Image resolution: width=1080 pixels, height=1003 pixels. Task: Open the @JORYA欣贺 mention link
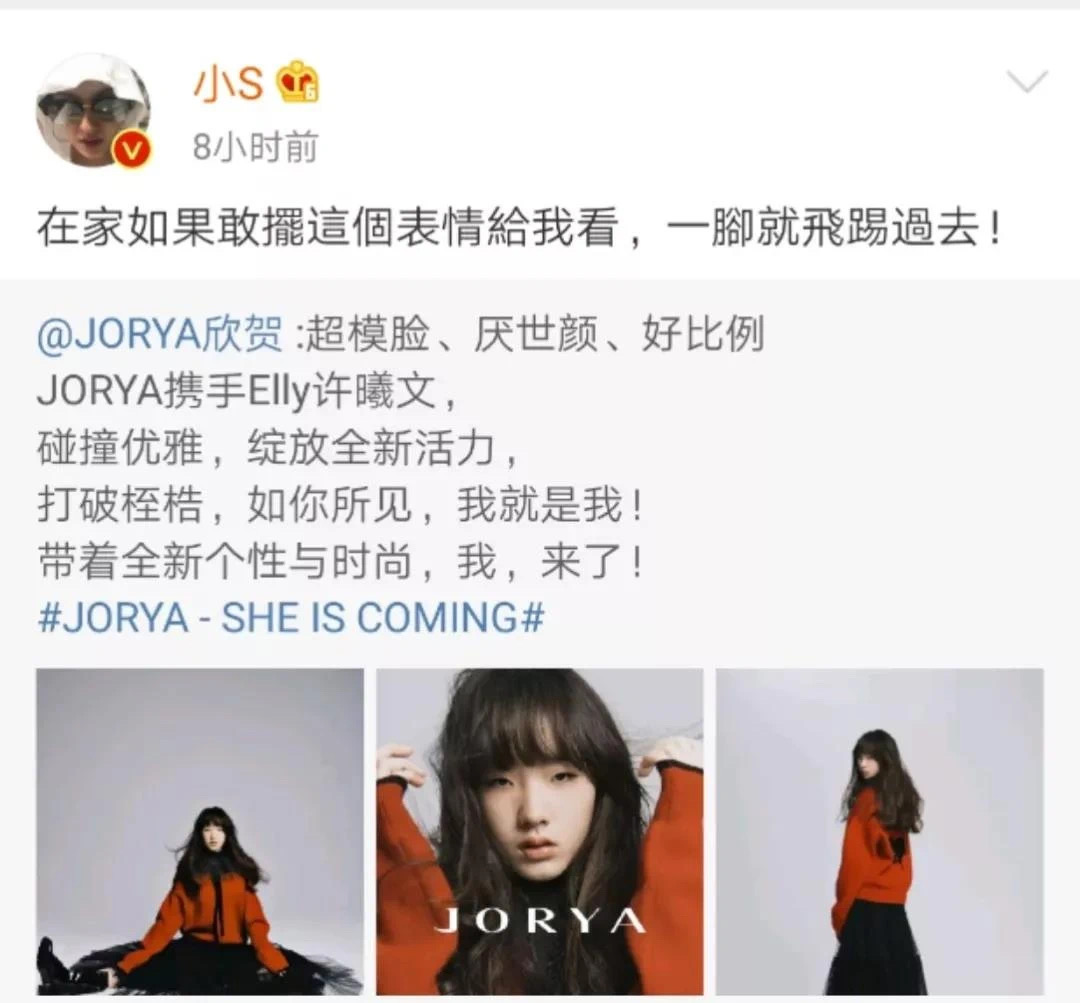[160, 337]
